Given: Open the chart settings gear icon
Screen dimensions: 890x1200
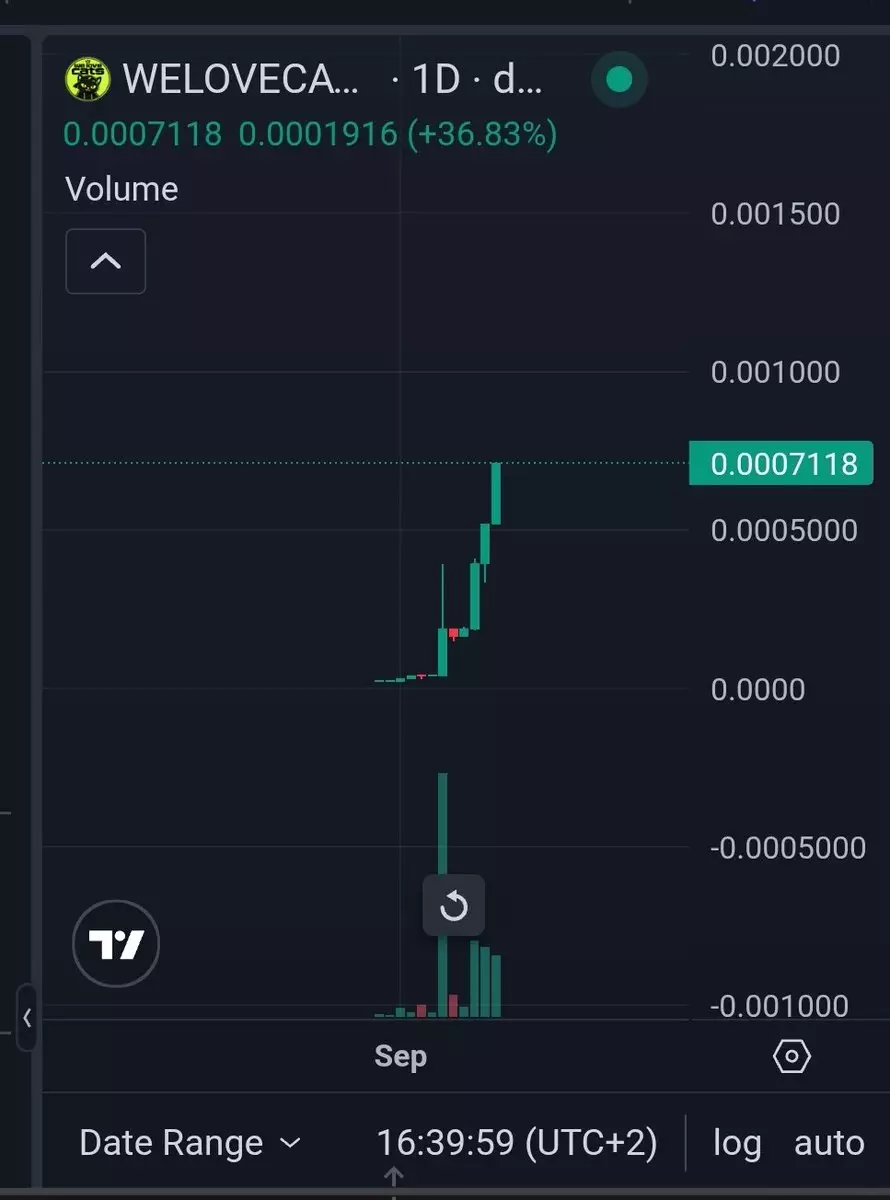Looking at the screenshot, I should [x=792, y=1056].
